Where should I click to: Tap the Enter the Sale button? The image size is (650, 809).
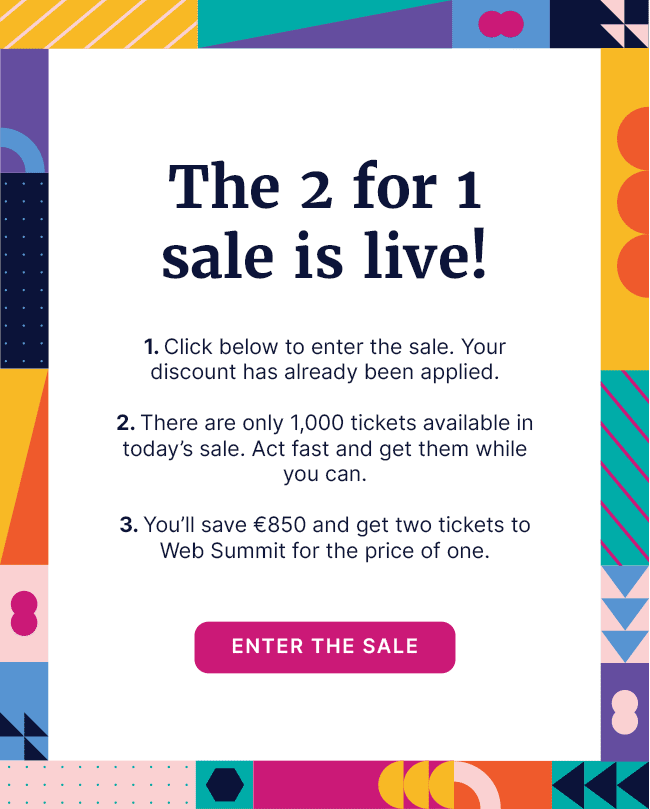[325, 647]
